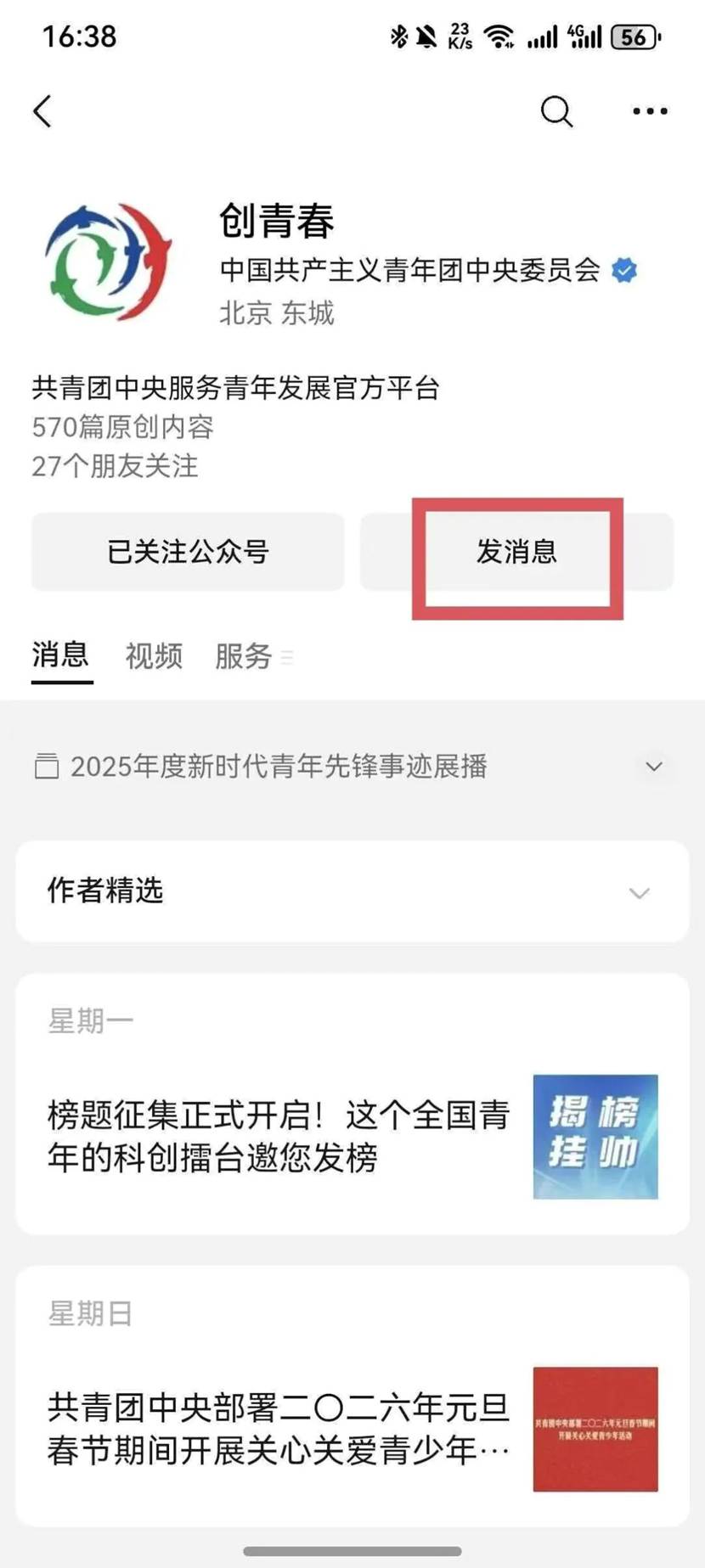Switch to the 视频 tab
The height and width of the screenshot is (1568, 705).
(154, 656)
